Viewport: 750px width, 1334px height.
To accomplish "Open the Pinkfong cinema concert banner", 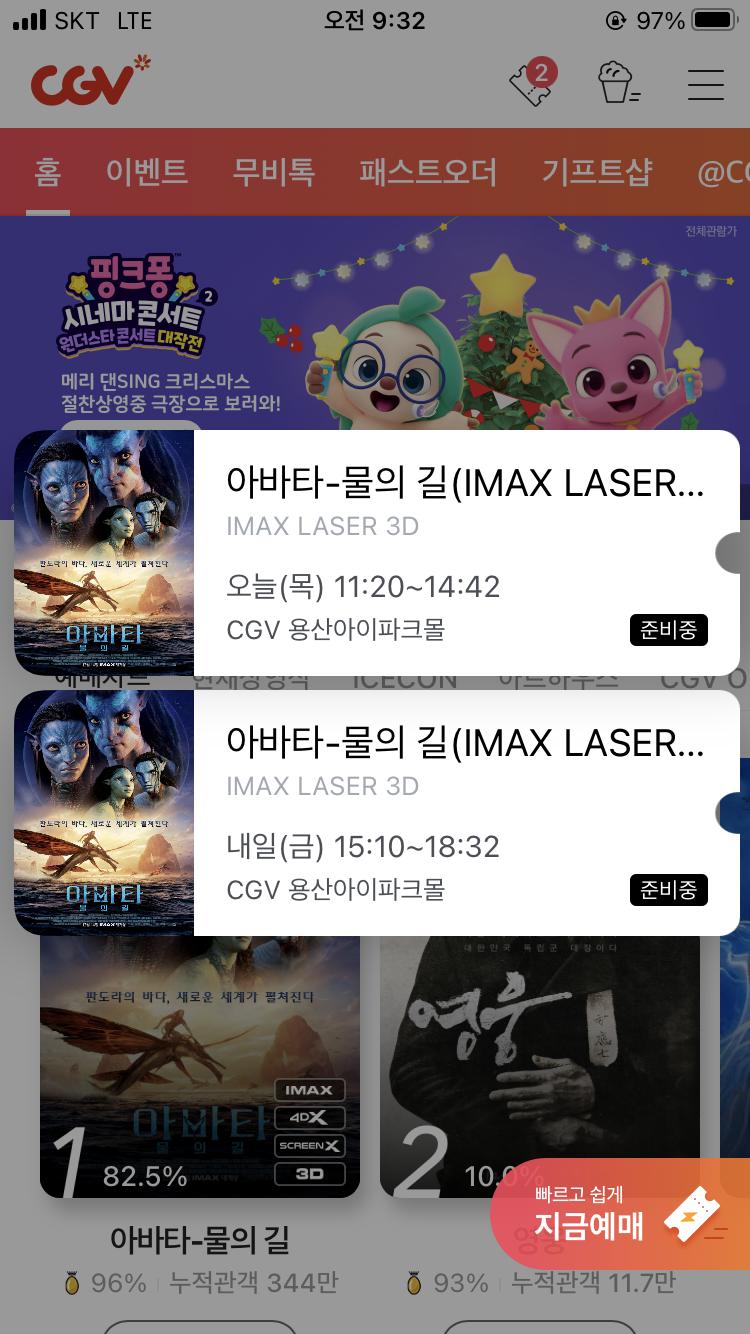I will tap(375, 320).
